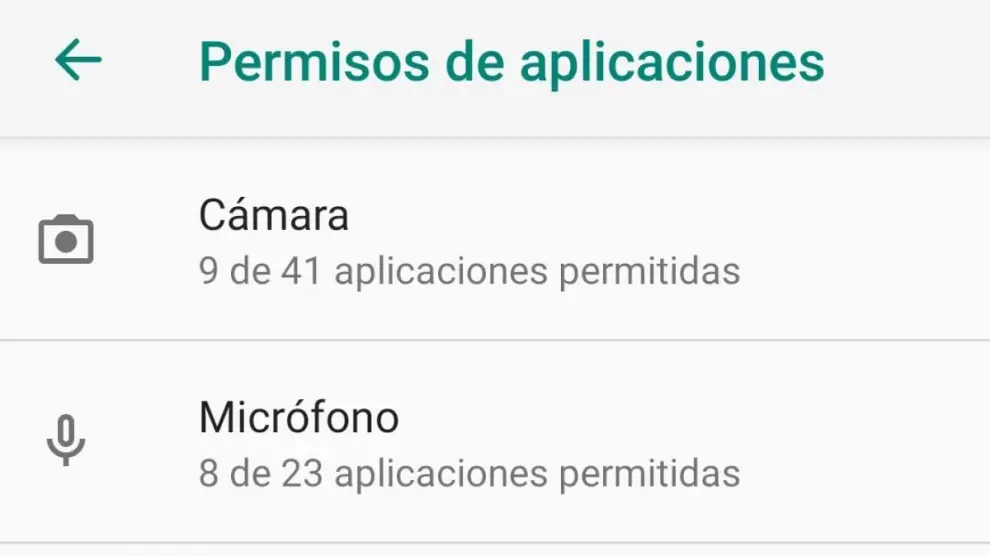Go back from Permisos de aplicaciones
Screen dimensions: 990x556
tap(78, 61)
